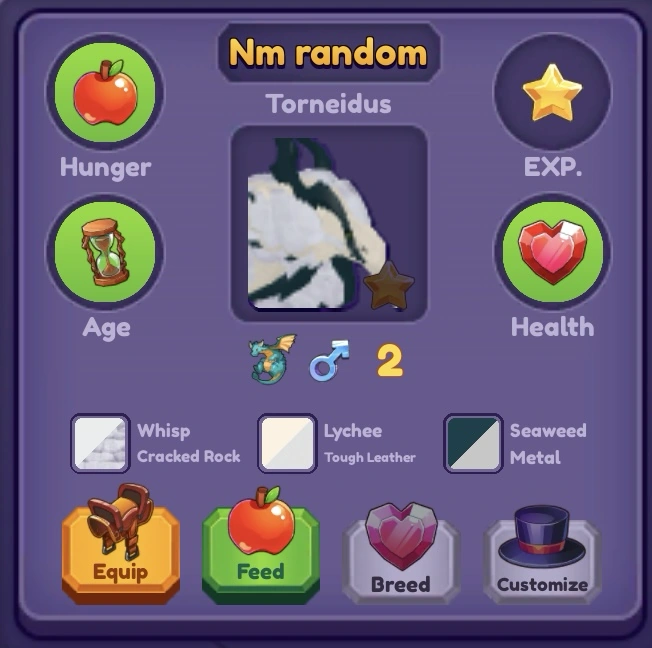Edit the Nm random name banner
652x648 pixels.
click(x=328, y=52)
